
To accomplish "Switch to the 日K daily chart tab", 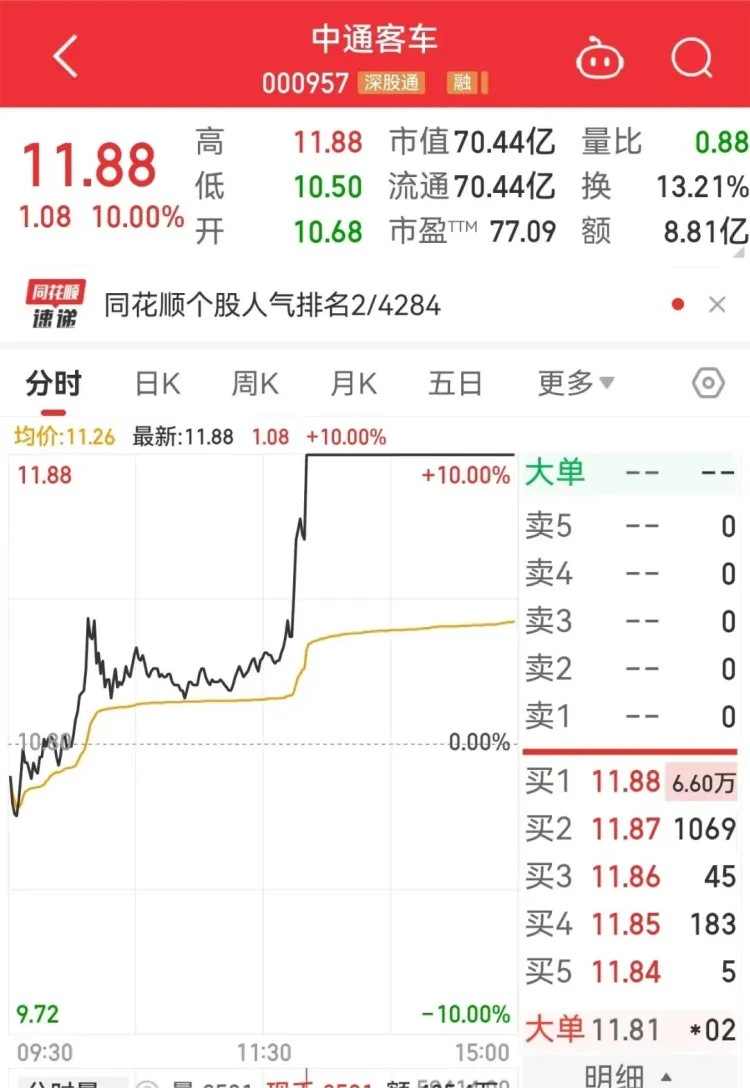I will click(x=155, y=382).
